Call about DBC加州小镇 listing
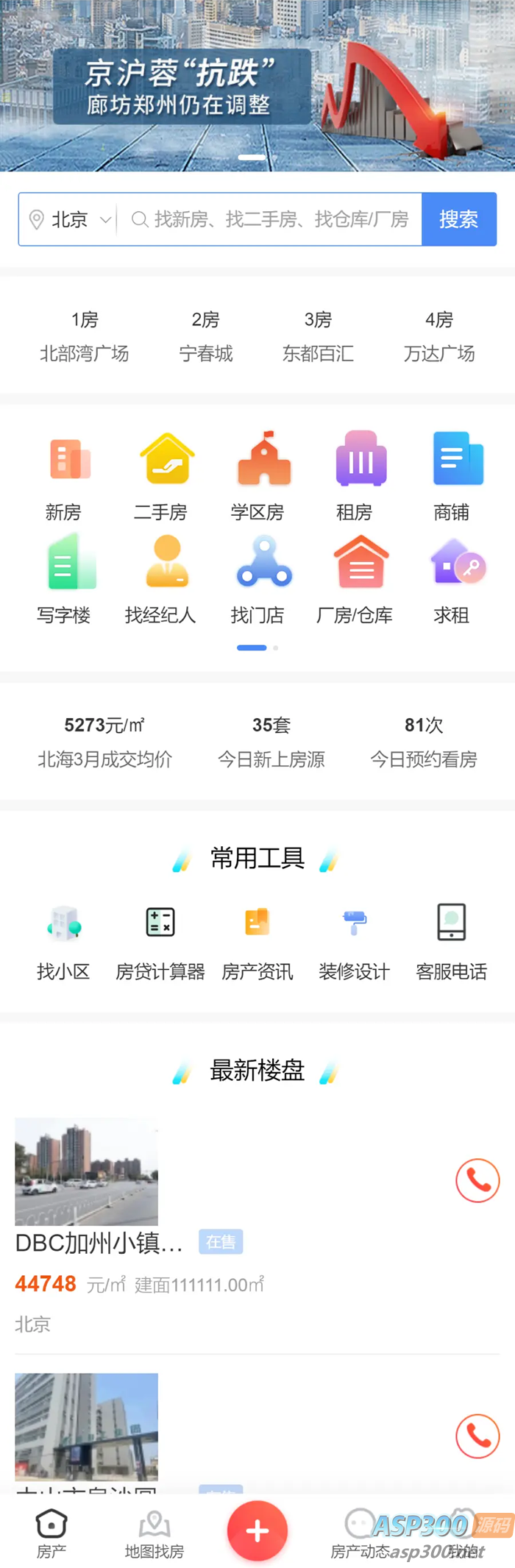The width and height of the screenshot is (515, 1568). (477, 1180)
